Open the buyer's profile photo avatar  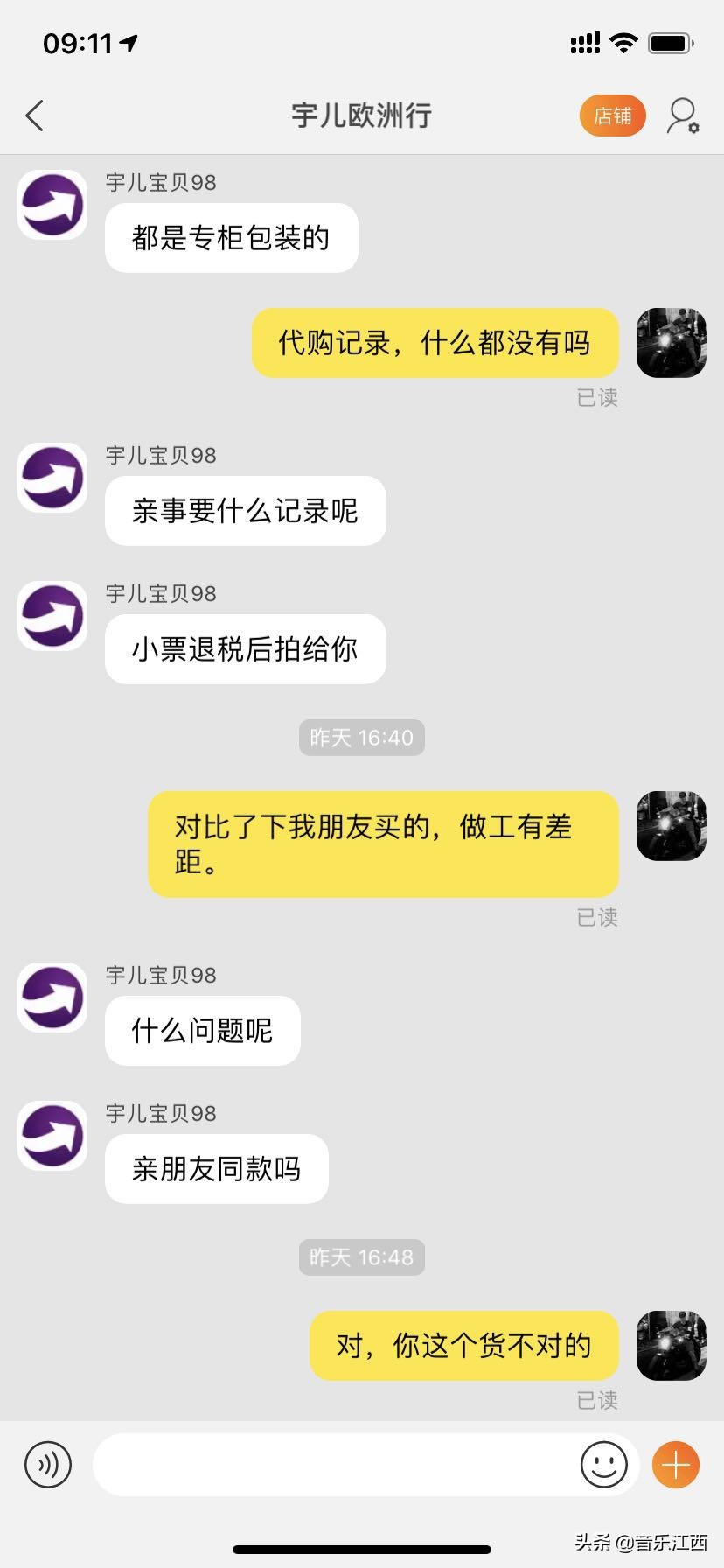[x=670, y=343]
